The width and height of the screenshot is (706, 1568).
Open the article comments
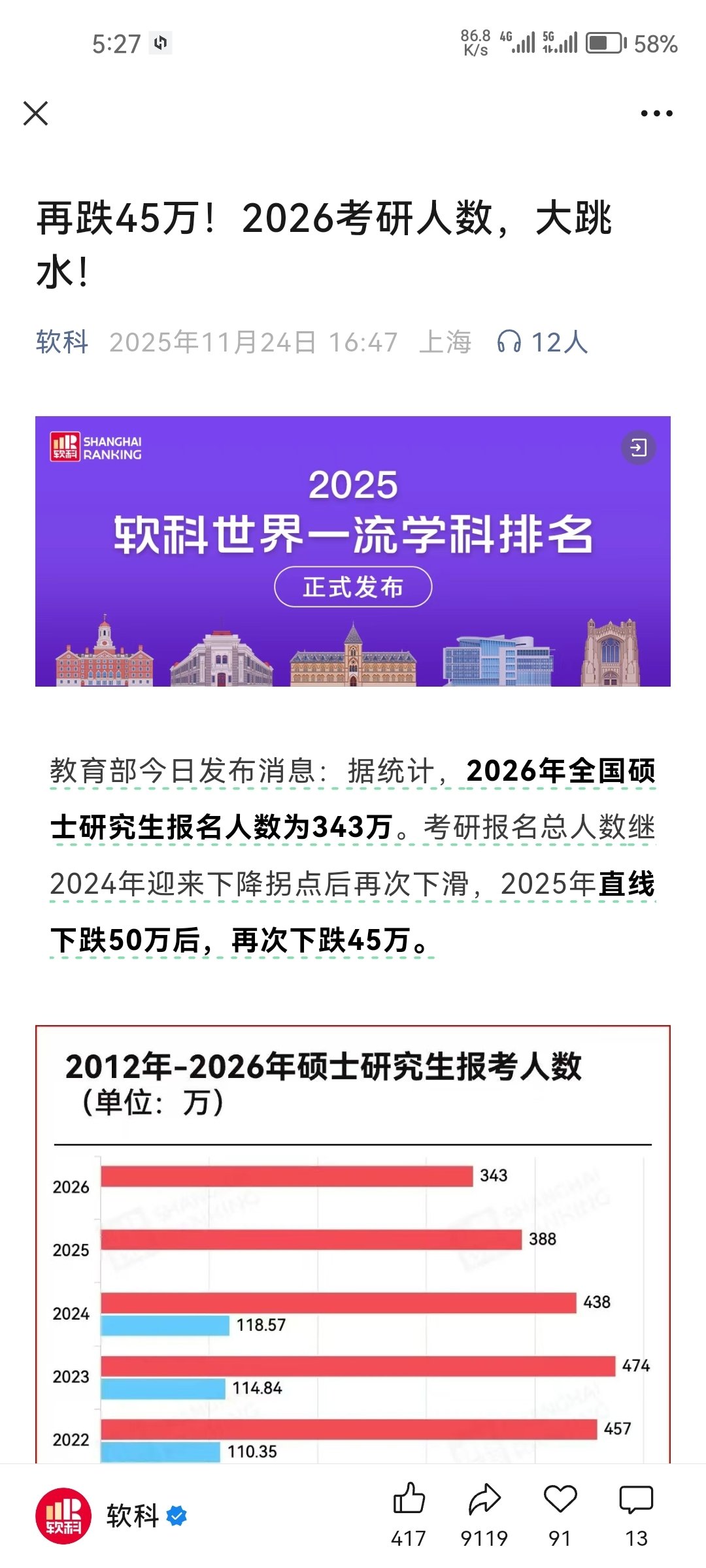click(x=636, y=1500)
